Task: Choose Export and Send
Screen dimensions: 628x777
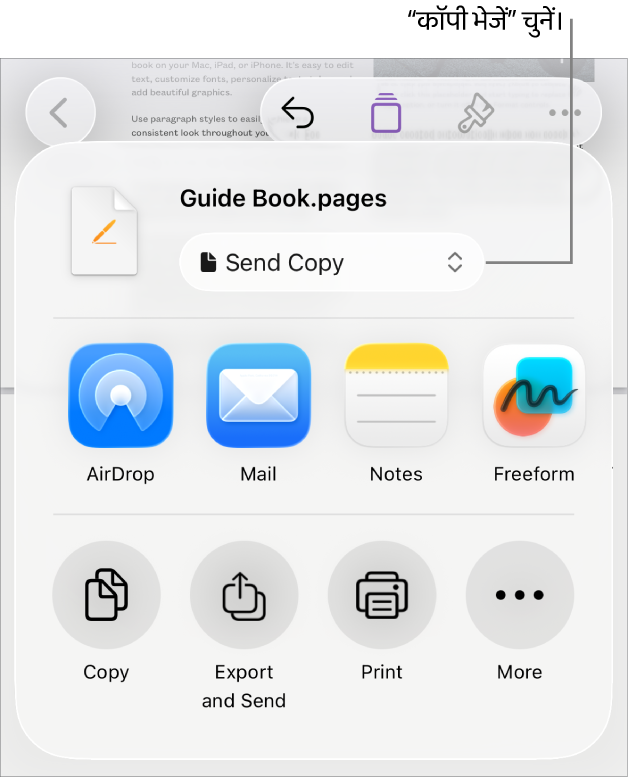Action: (x=244, y=595)
